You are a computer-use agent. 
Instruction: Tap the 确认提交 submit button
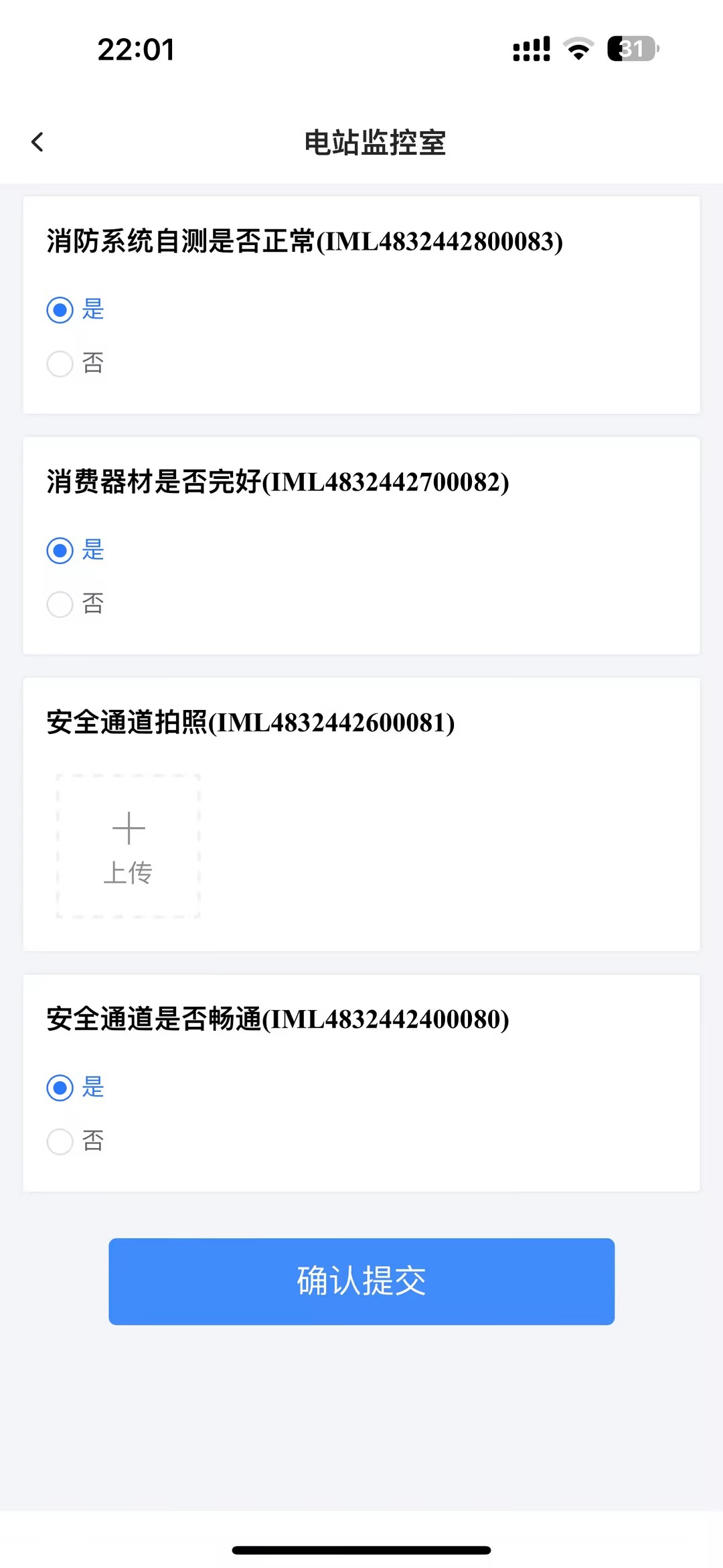click(361, 1281)
